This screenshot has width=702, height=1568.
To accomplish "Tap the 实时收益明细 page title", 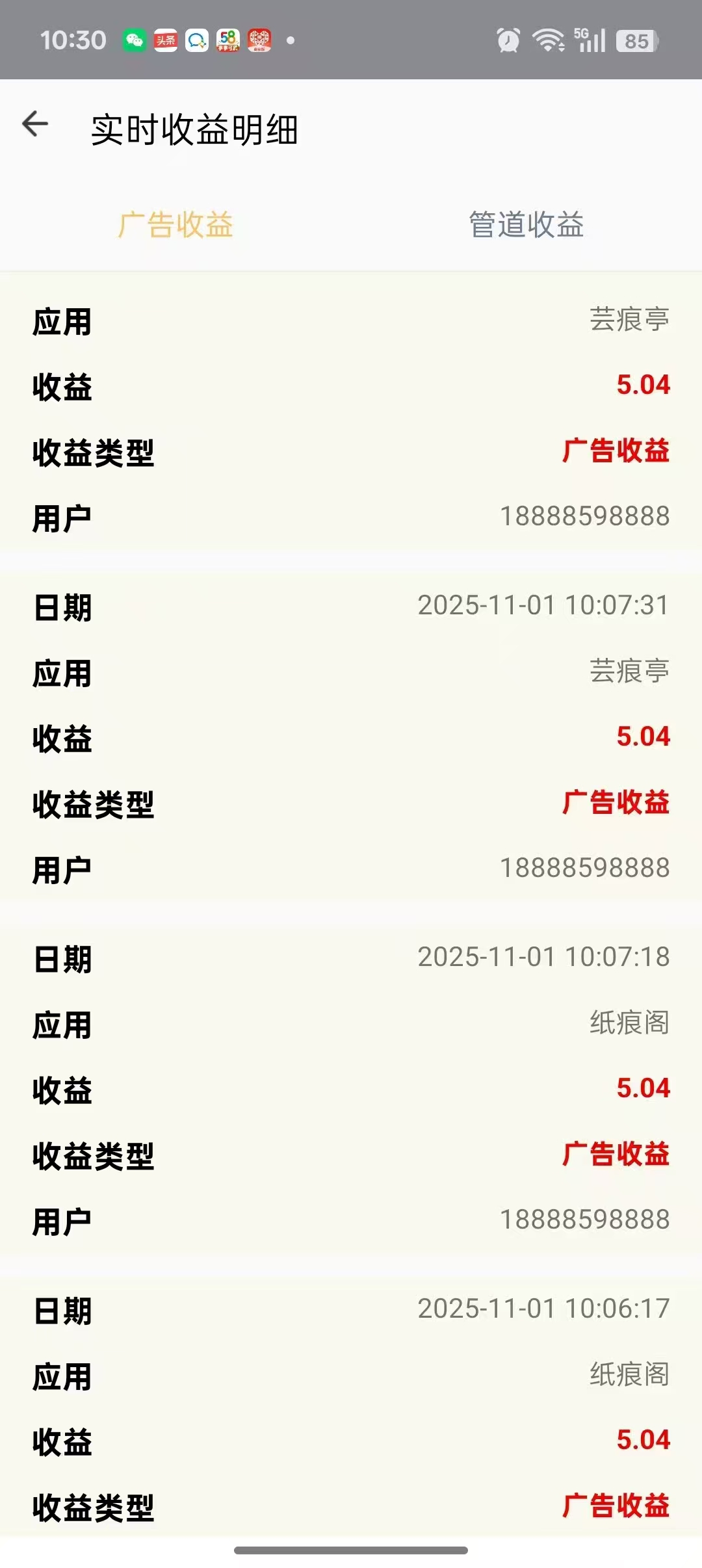I will (x=196, y=129).
